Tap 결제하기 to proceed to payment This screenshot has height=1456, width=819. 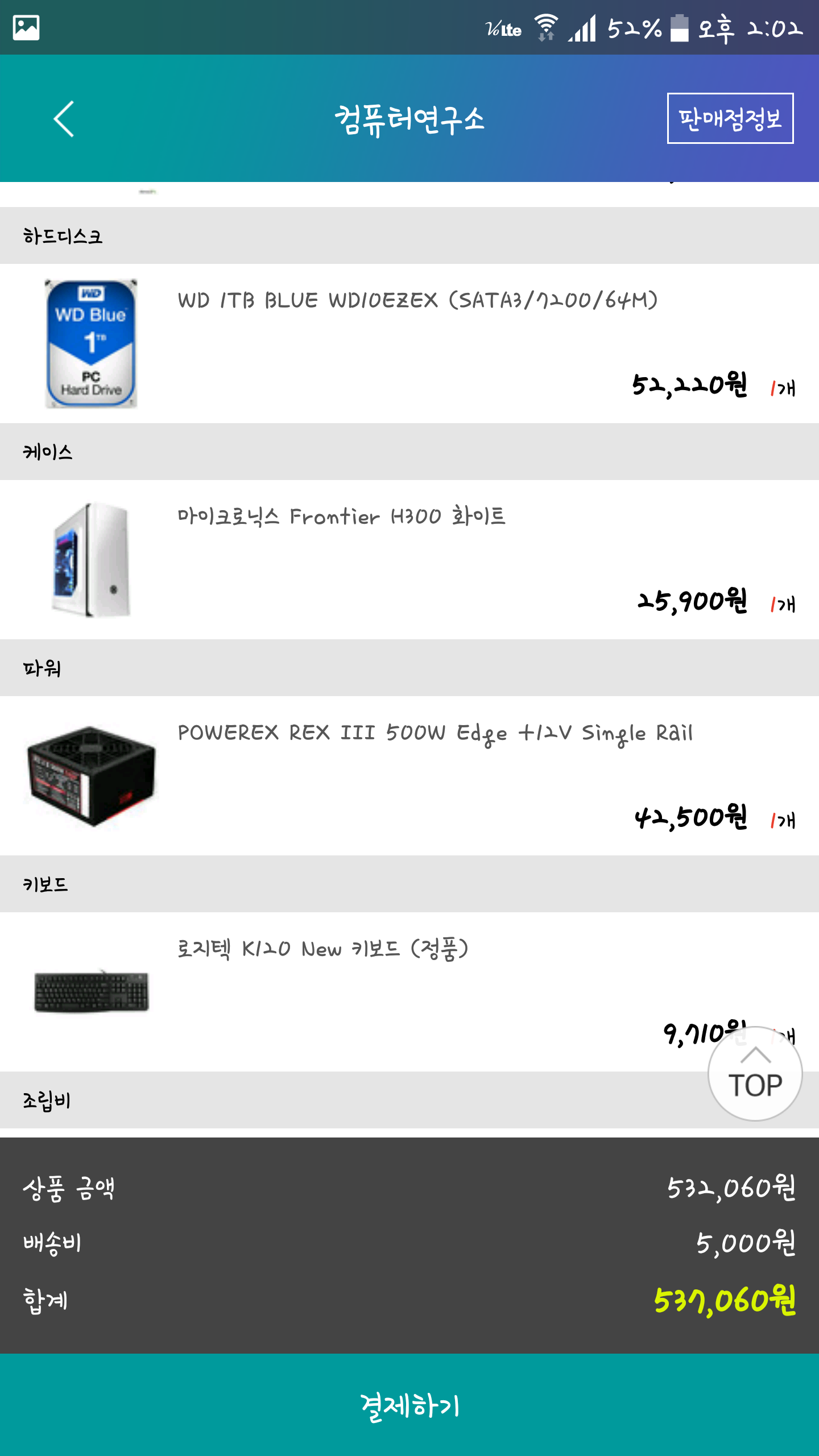pyautogui.click(x=409, y=1405)
